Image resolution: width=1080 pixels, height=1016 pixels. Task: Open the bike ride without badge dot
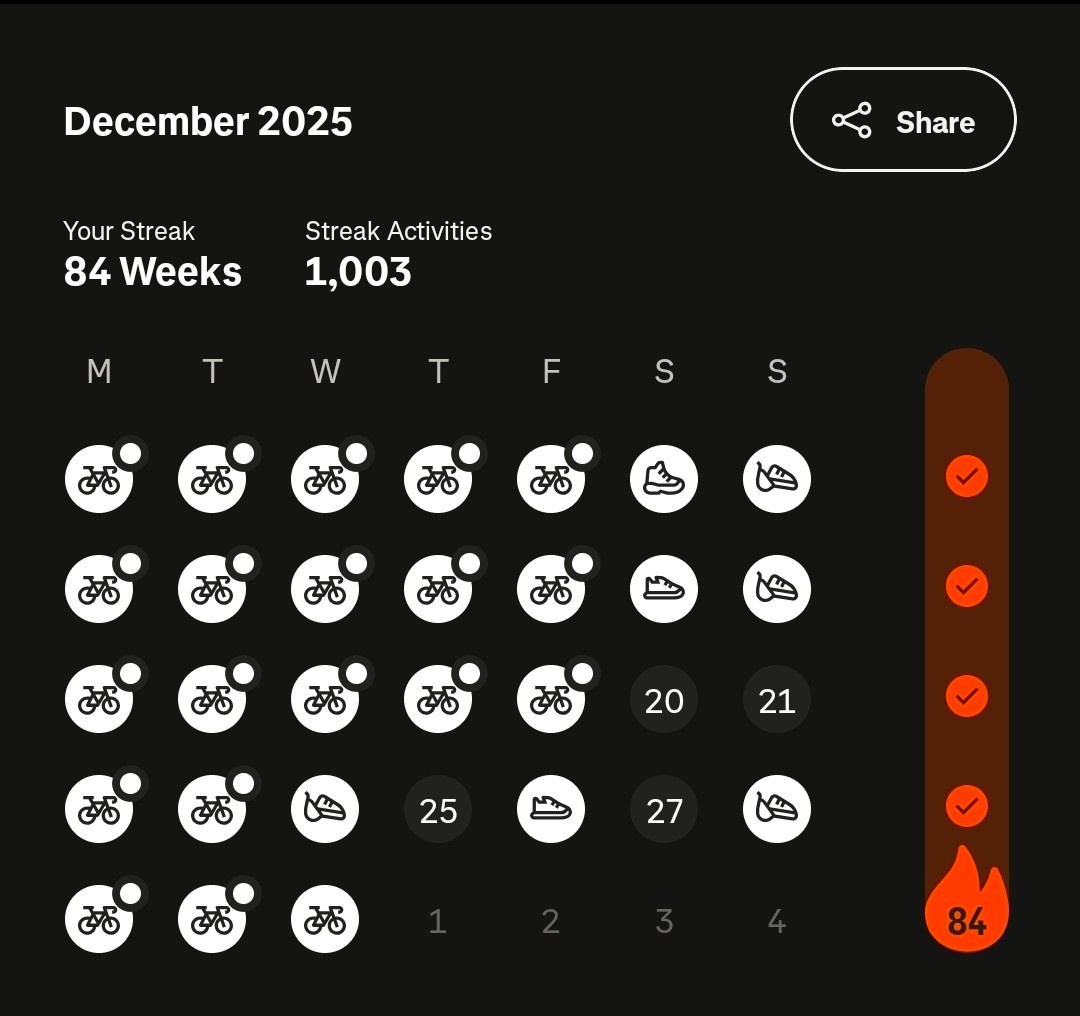click(x=325, y=919)
